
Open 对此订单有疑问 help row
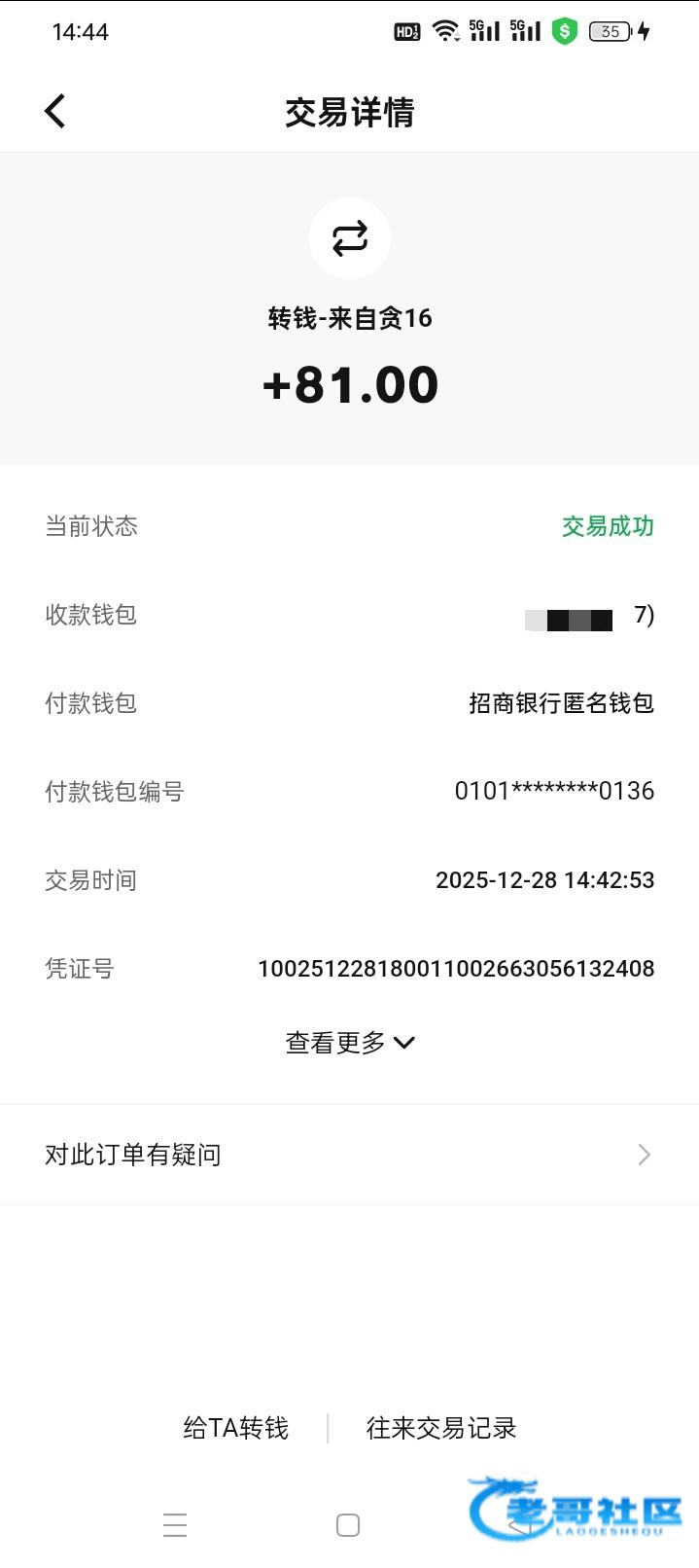click(x=349, y=1155)
